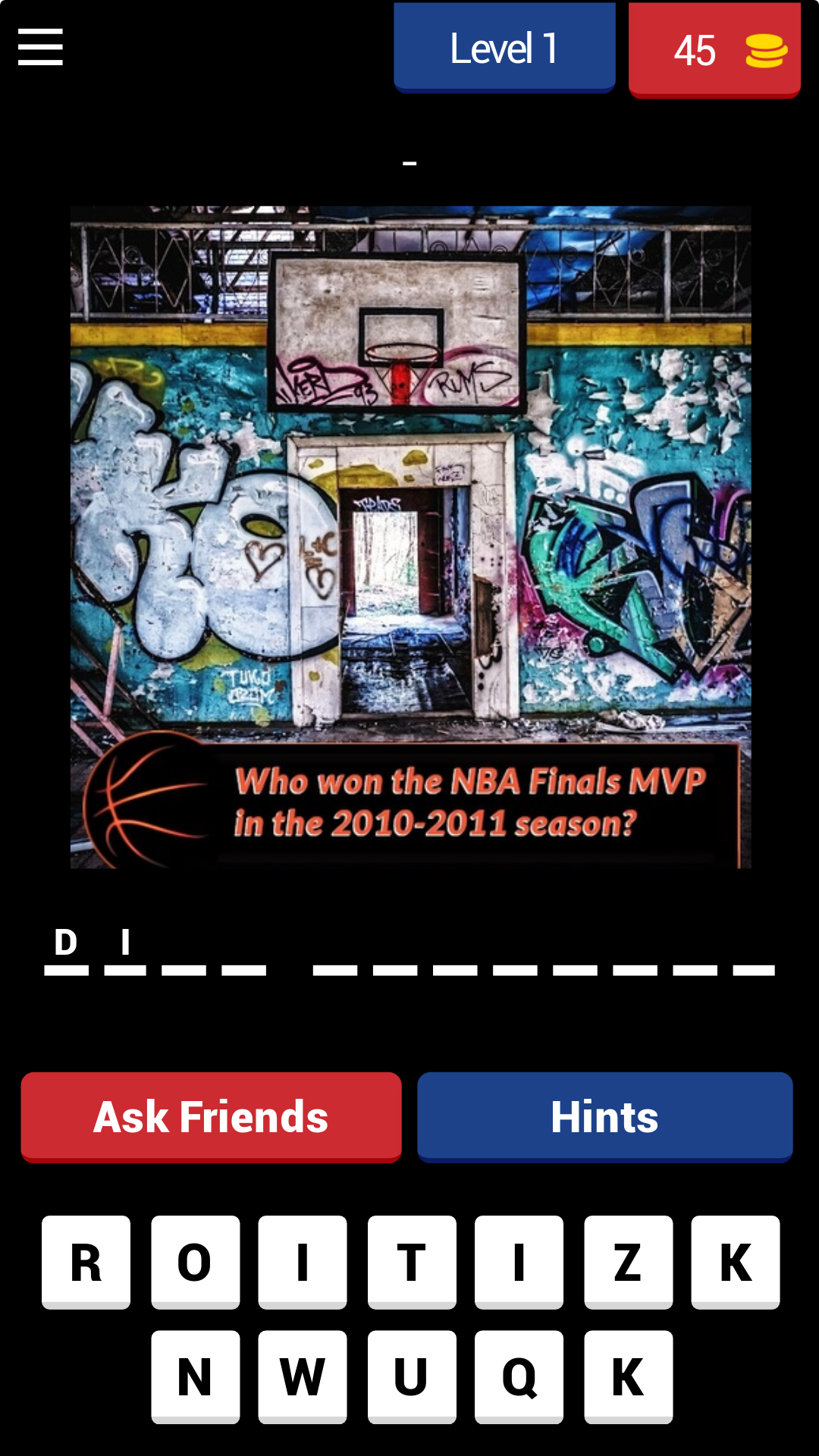
Task: Choose the letter O tile
Action: pyautogui.click(x=195, y=1262)
